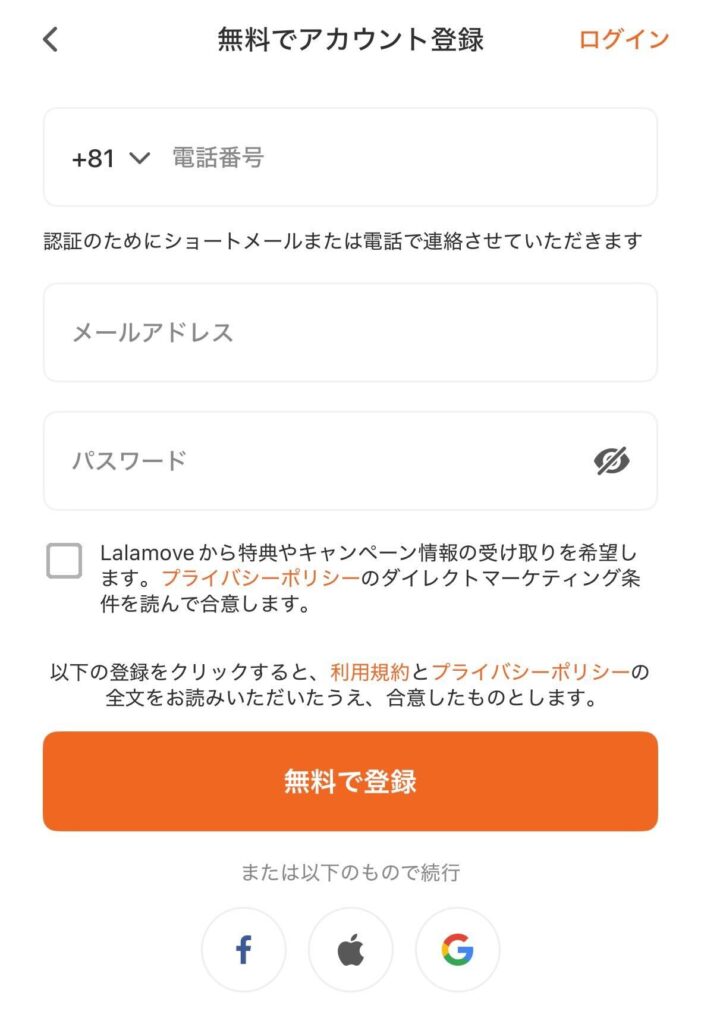The height and width of the screenshot is (1024, 701).
Task: Continue with Google
Action: 457,950
